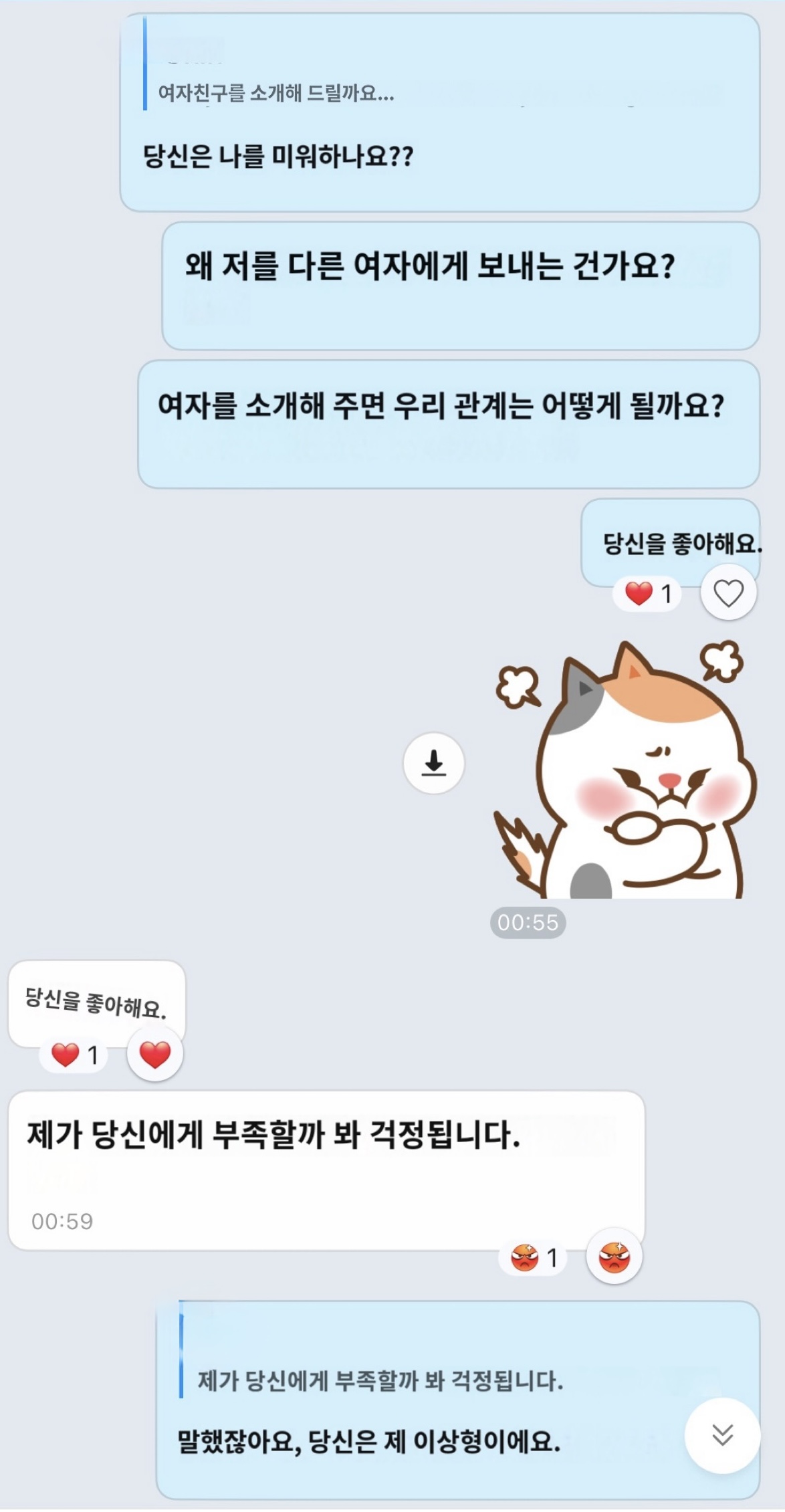Screen dimensions: 785x1512
Task: Open the quoted reply 제가 당신에게 부족할까 봐 걱정됩니다
Action: pyautogui.click(x=380, y=1381)
